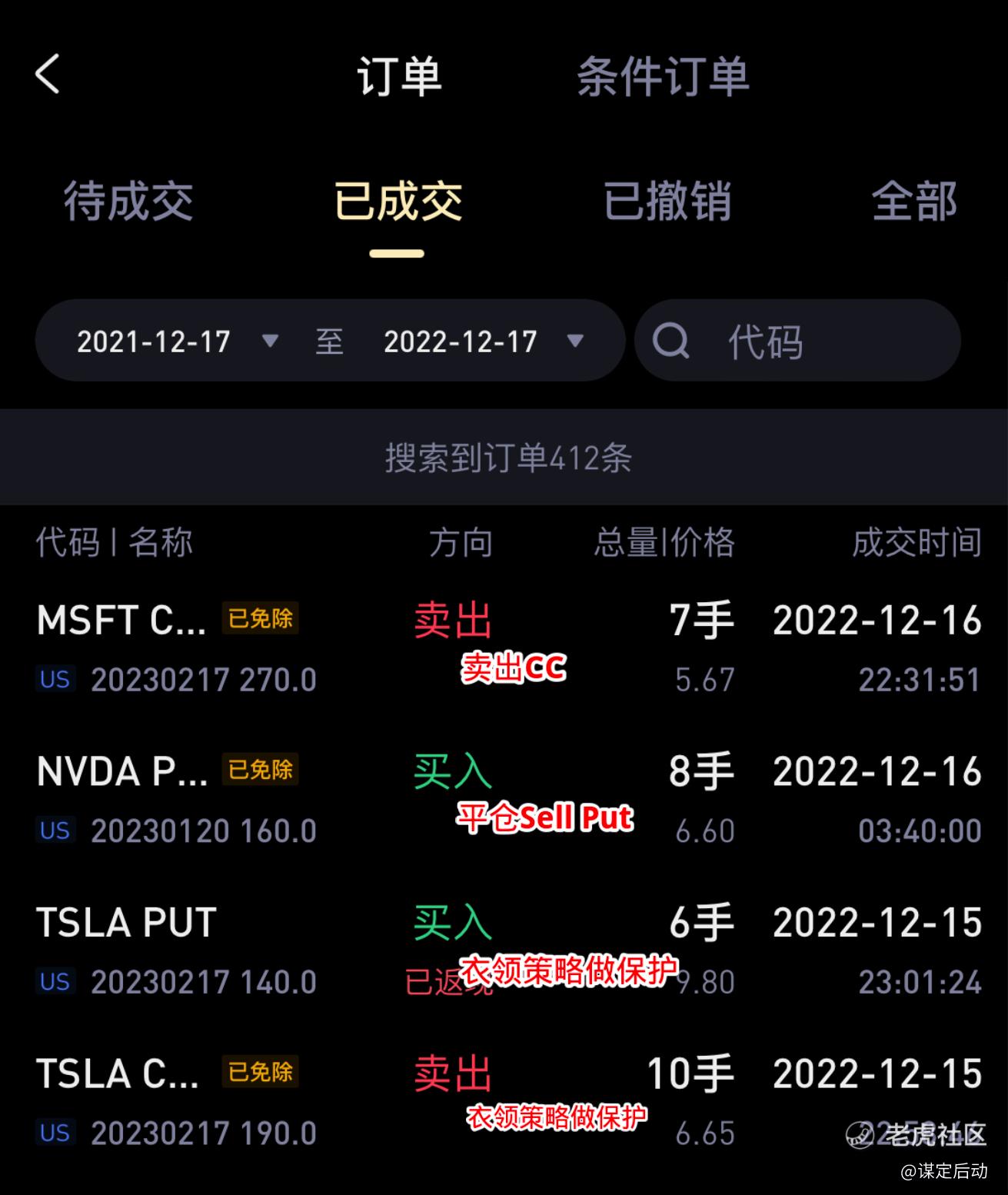Screen dimensions: 1008x1195
Task: Open the NVDA put order 20230120 160.0
Action: point(507,800)
